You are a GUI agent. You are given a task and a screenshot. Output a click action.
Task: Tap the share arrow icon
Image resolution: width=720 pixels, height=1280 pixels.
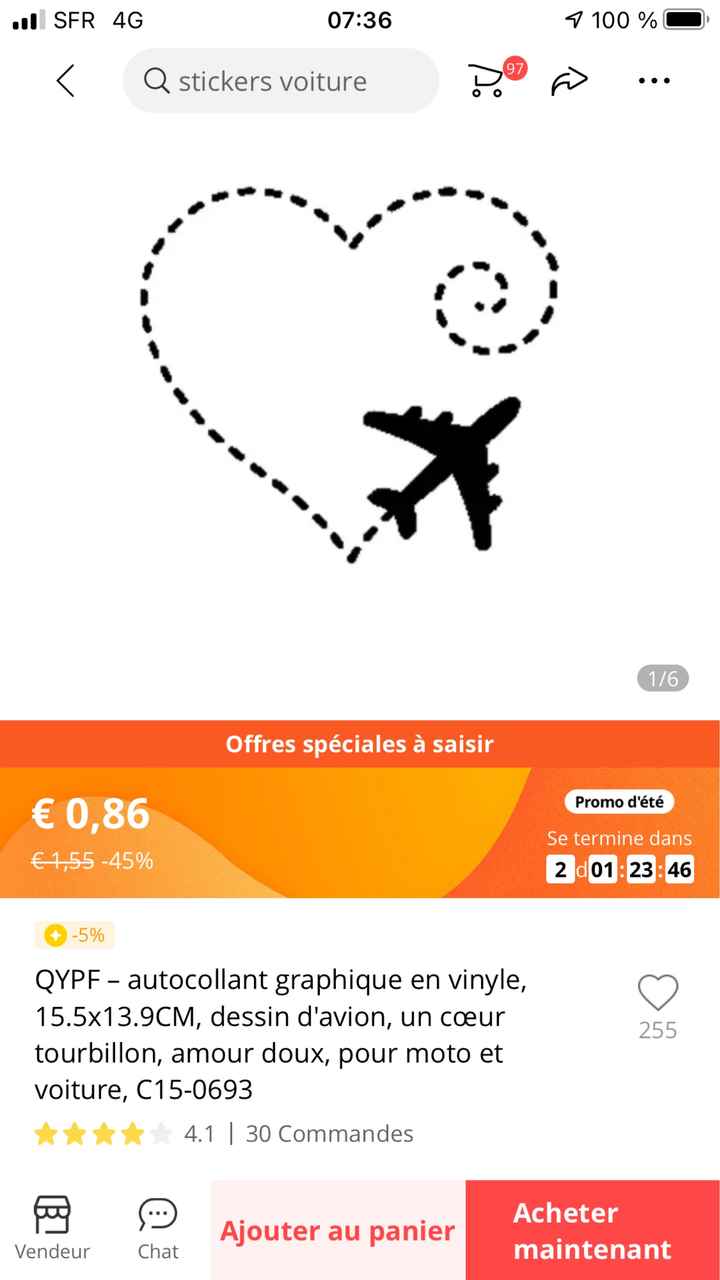(x=570, y=80)
